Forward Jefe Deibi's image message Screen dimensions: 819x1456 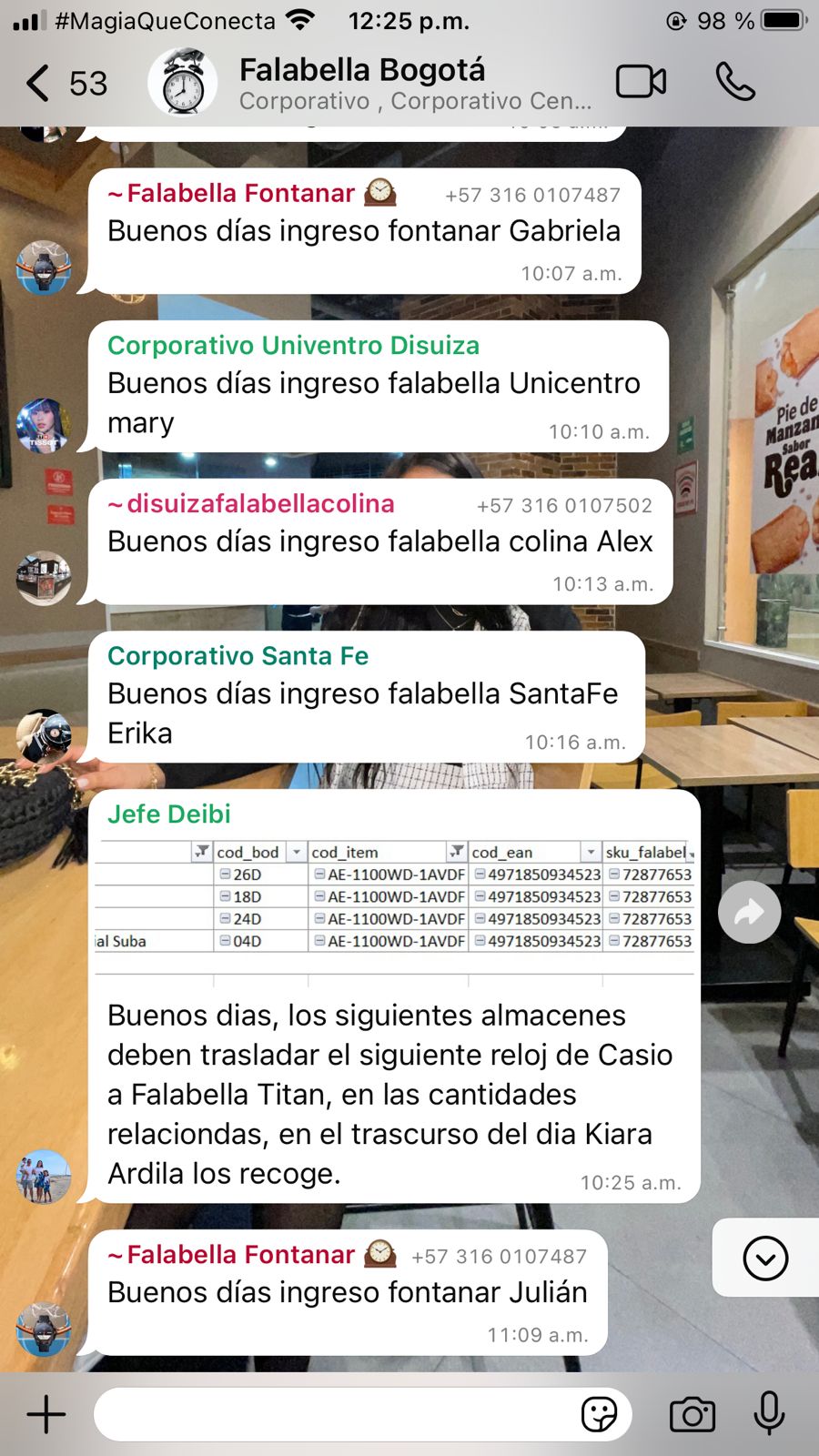tap(749, 912)
